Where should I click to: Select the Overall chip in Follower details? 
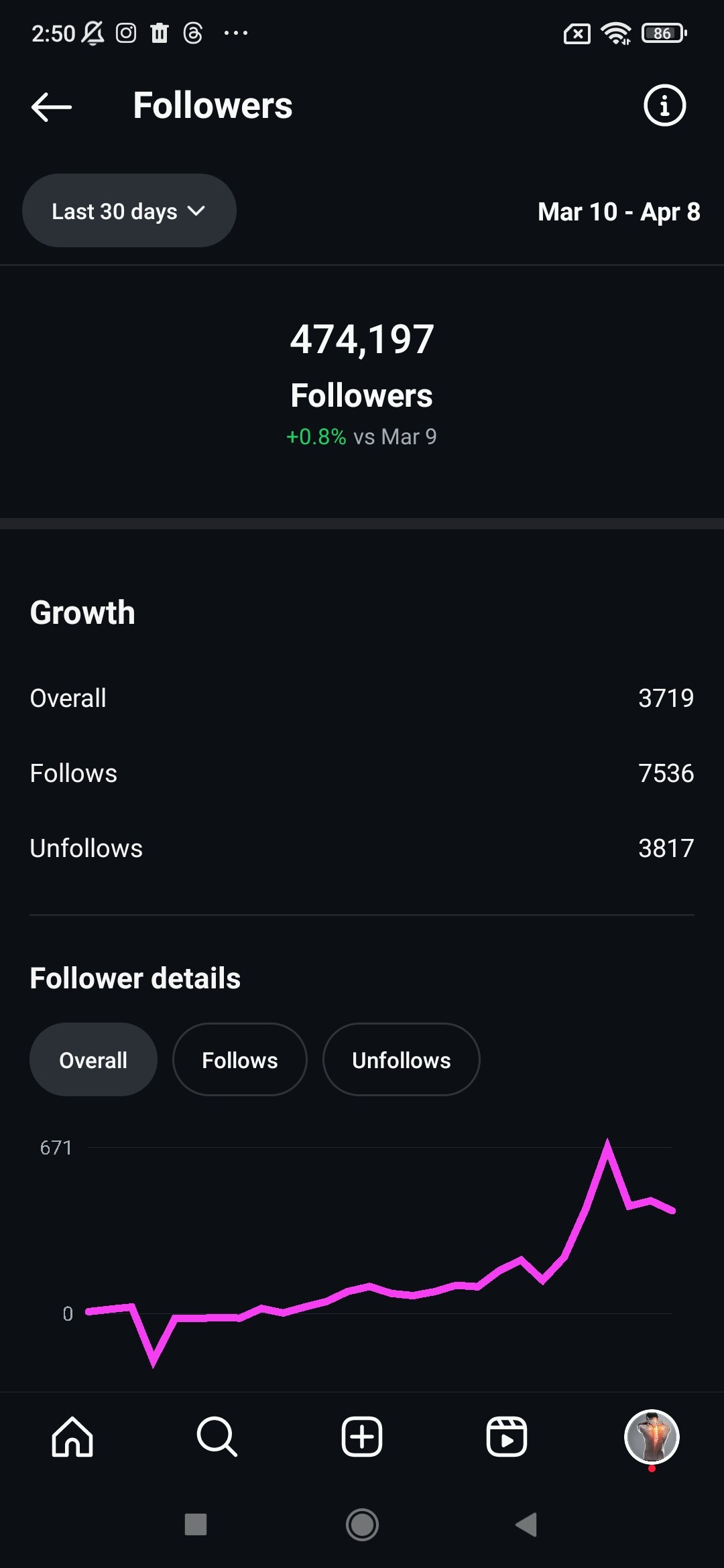(x=93, y=1060)
